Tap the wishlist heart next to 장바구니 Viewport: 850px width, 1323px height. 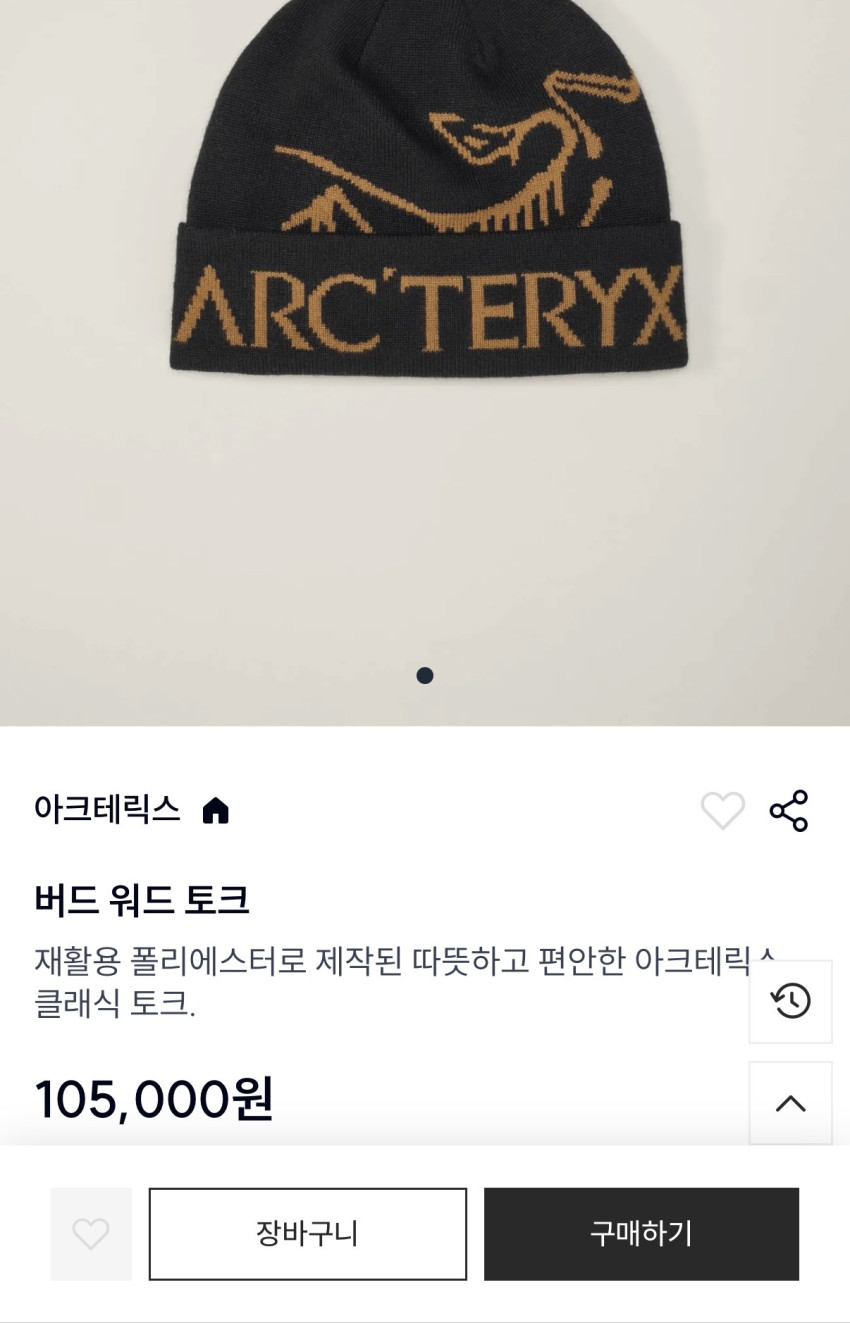click(x=91, y=1234)
